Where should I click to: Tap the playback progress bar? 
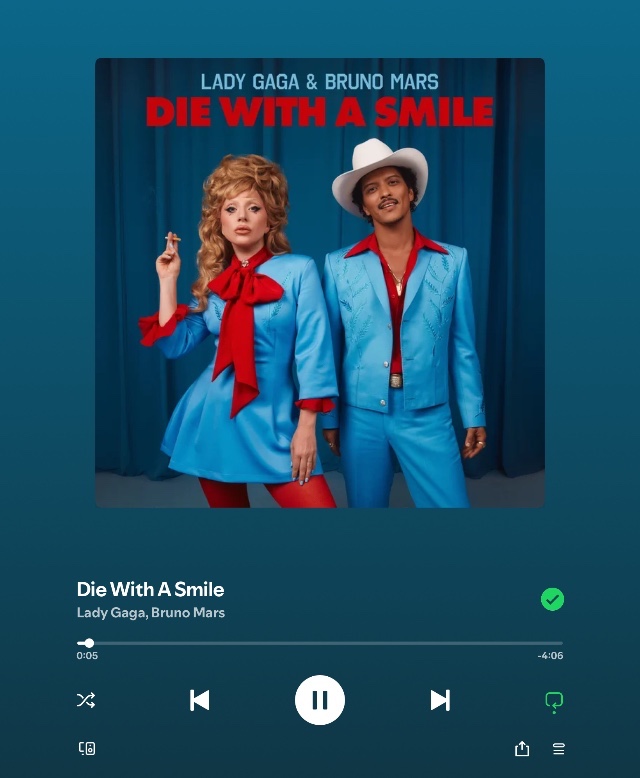tap(320, 643)
